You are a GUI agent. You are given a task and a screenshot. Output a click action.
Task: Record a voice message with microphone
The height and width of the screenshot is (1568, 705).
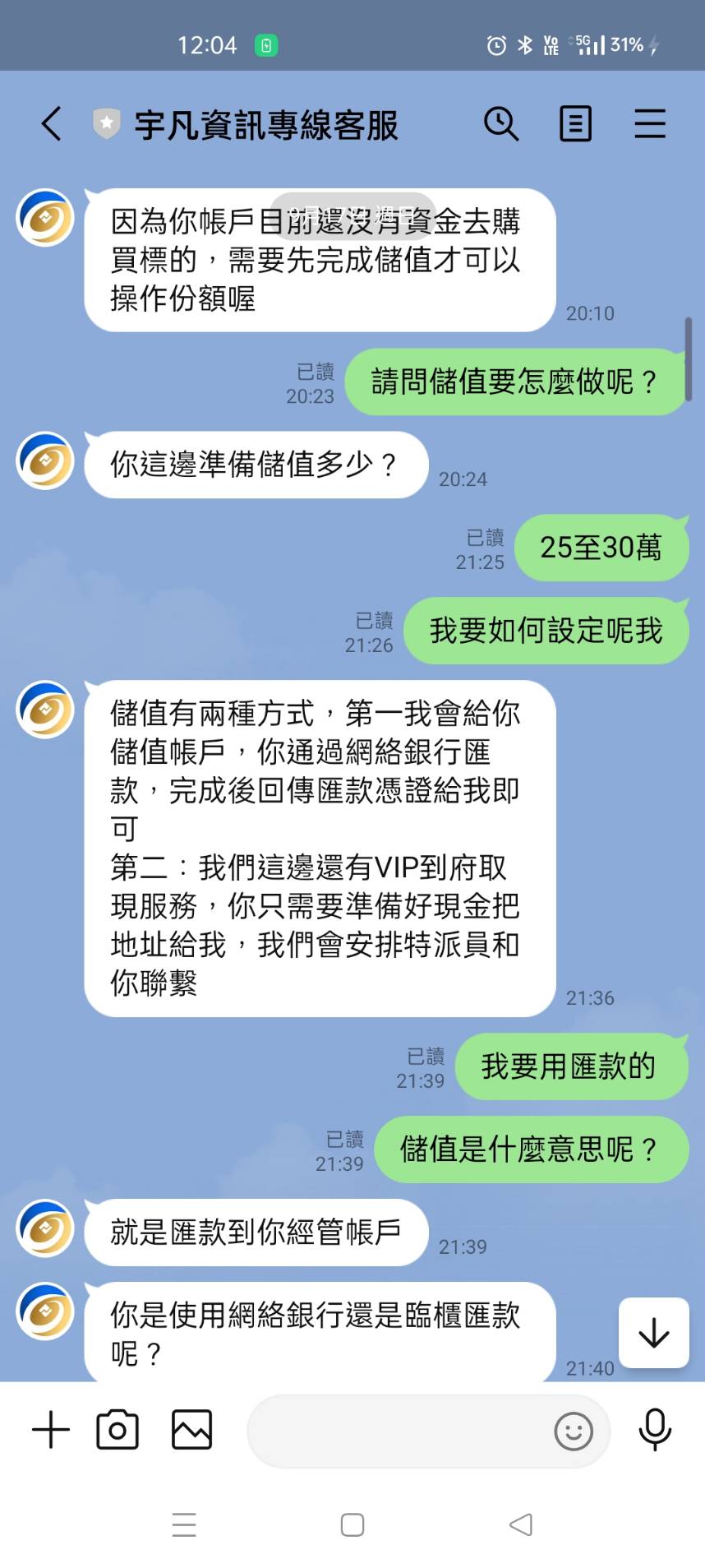point(655,1430)
